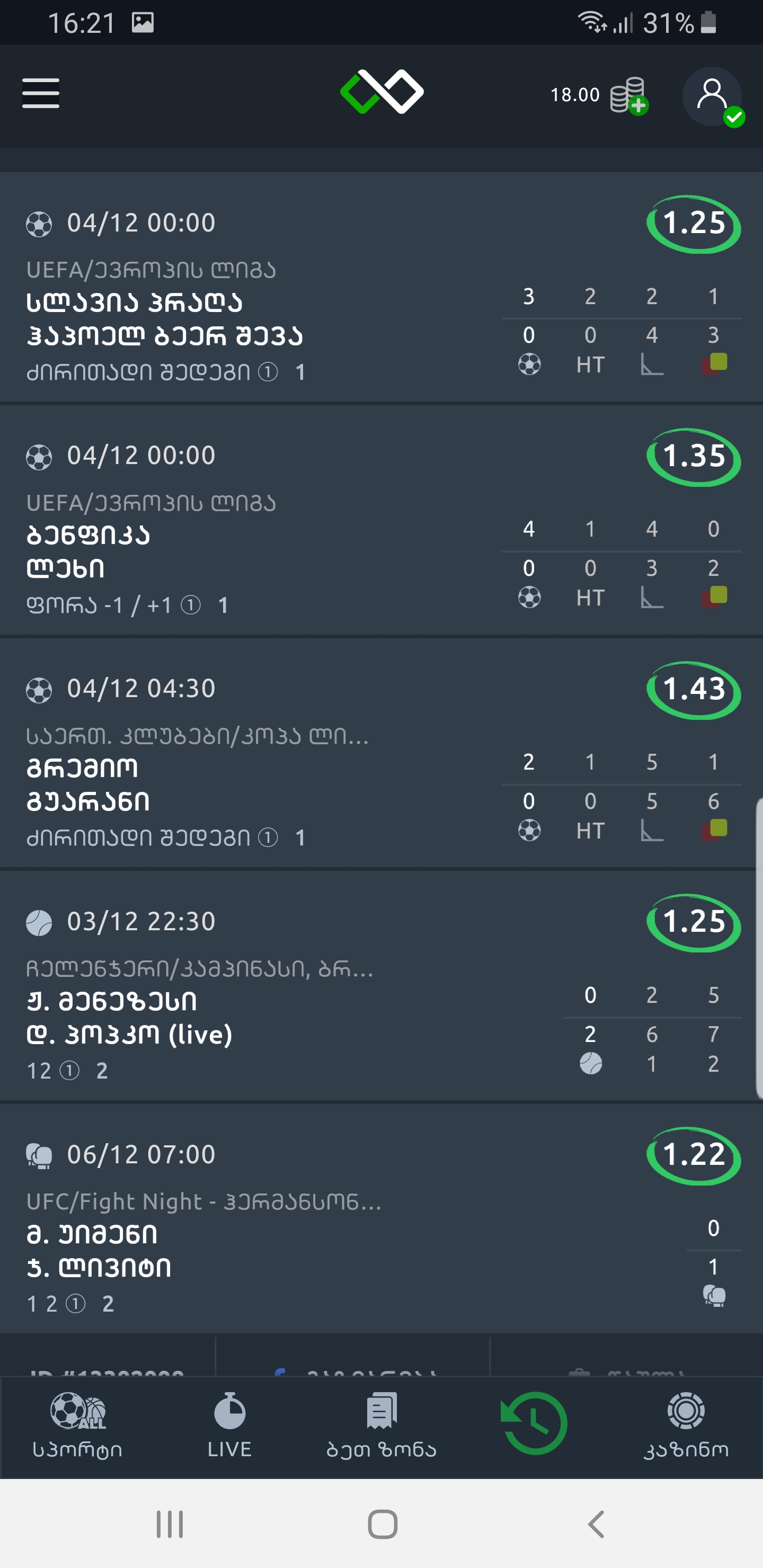Viewport: 763px width, 1568px height.
Task: Switch to the კაზინო tab
Action: tap(686, 1426)
